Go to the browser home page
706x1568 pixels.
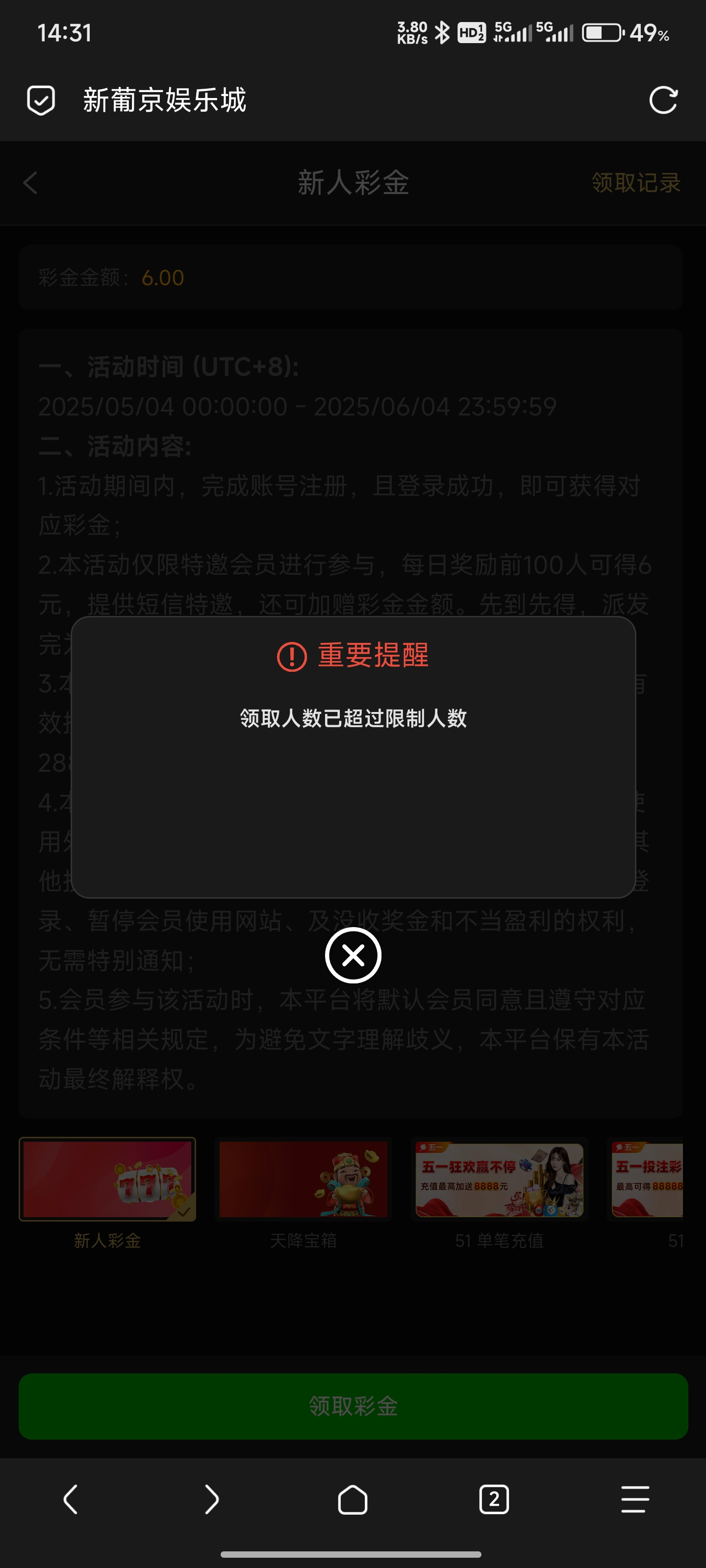[x=353, y=1499]
